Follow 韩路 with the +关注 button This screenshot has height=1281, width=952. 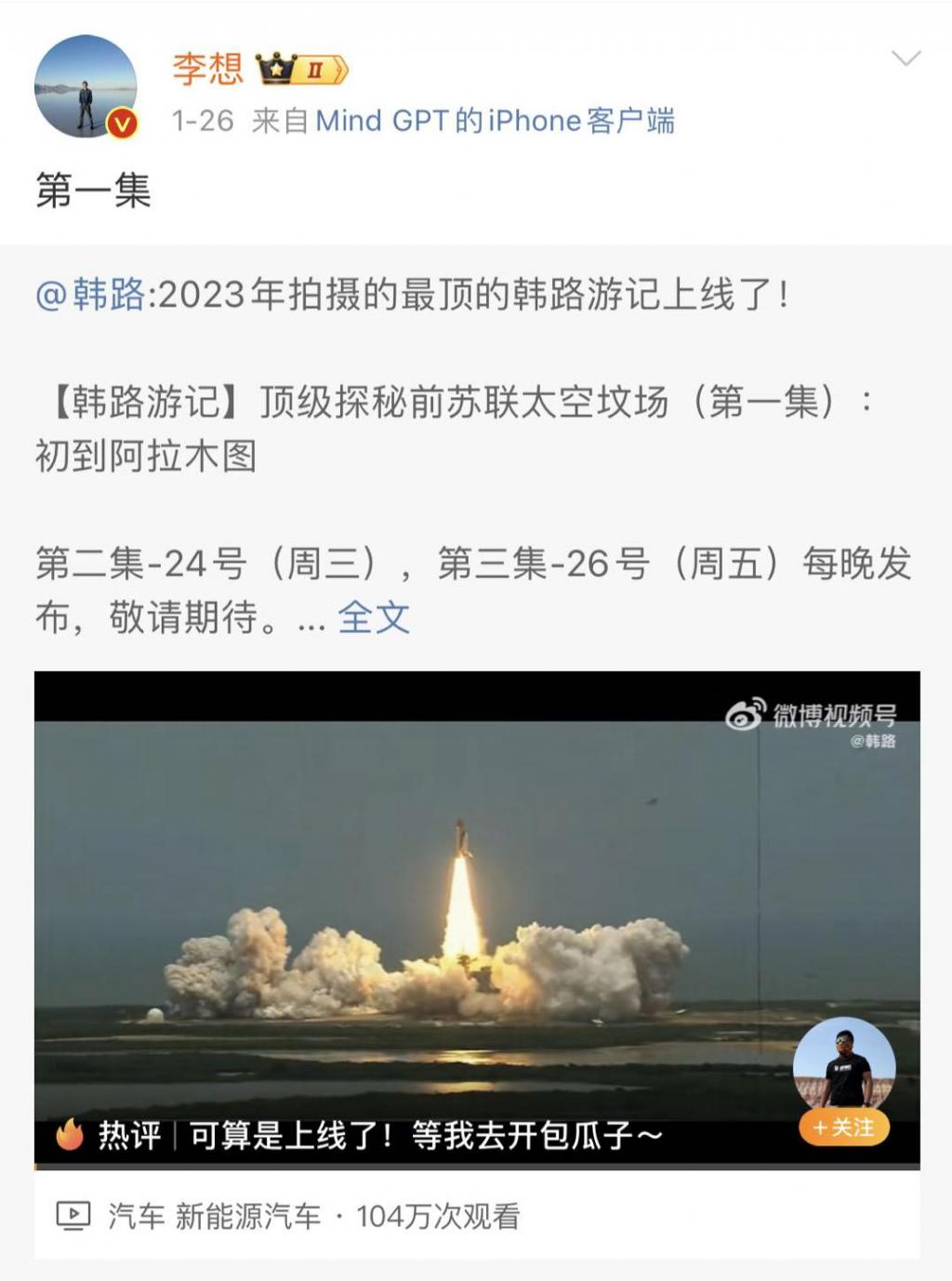pos(843,1128)
